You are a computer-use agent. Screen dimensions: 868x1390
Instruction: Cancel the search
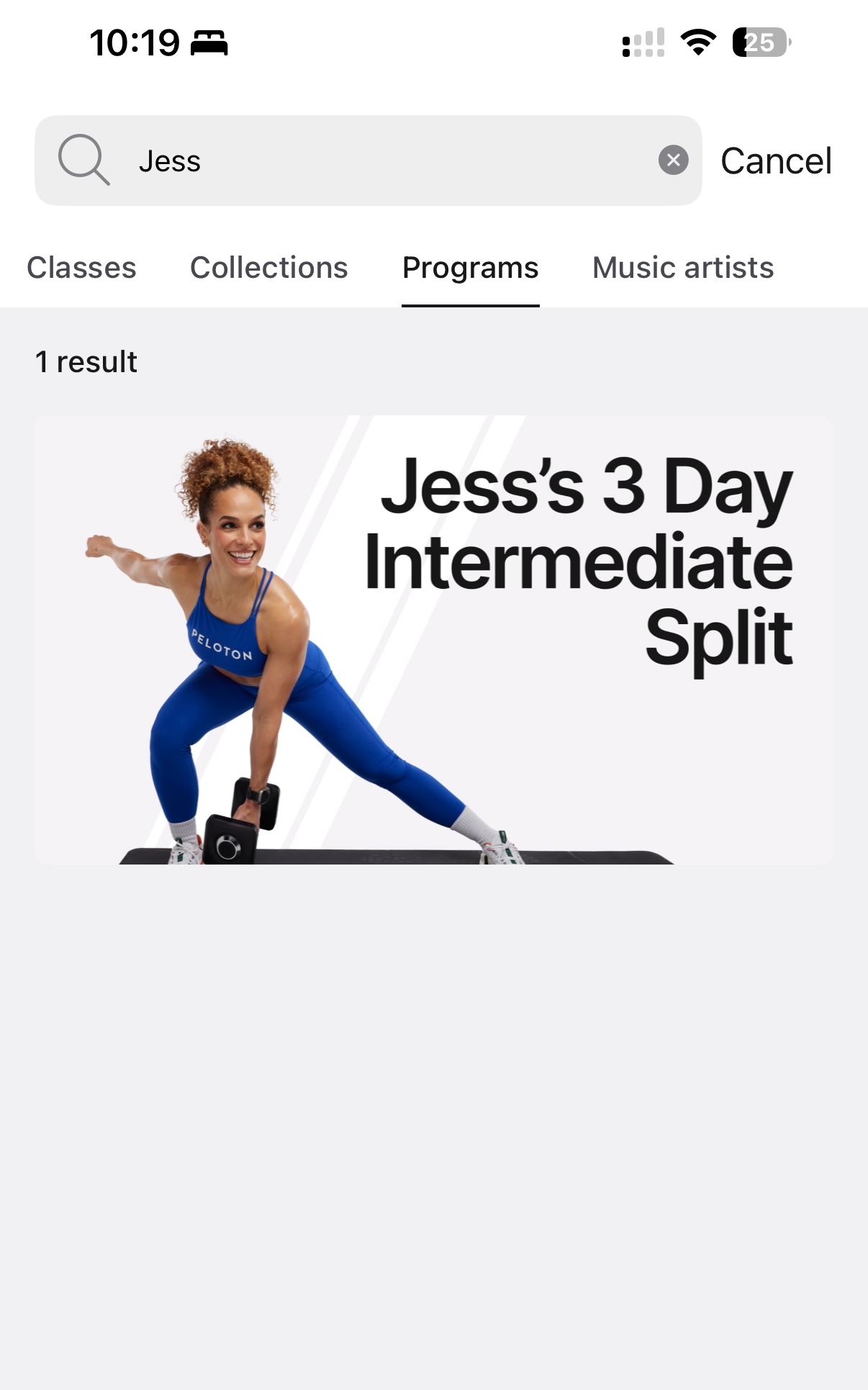click(776, 161)
